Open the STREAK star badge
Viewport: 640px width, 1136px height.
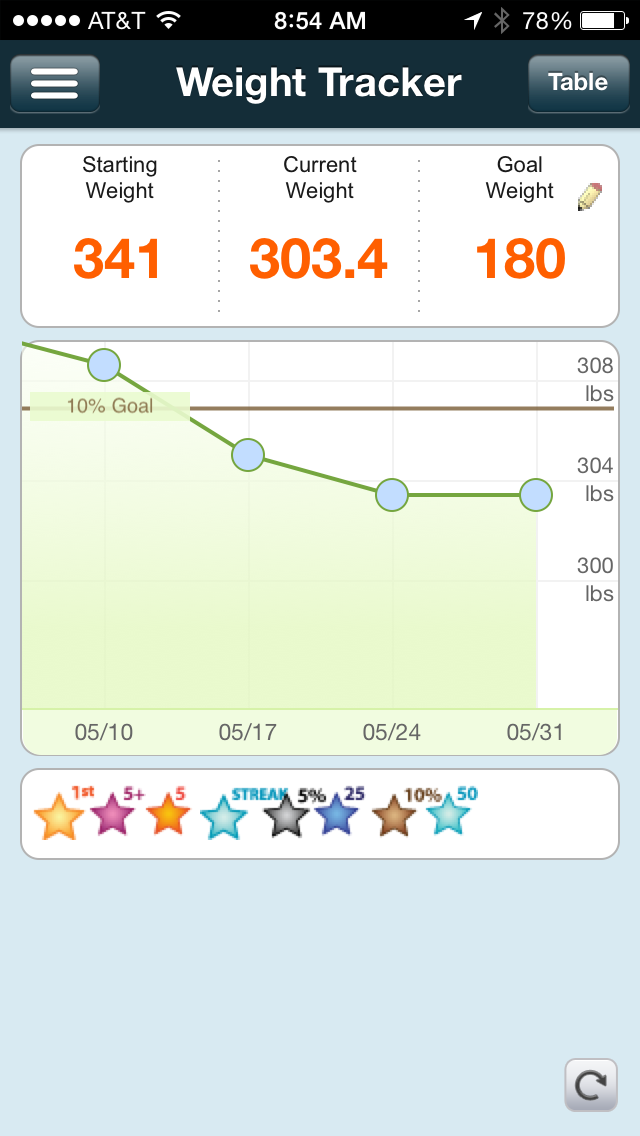pos(225,814)
